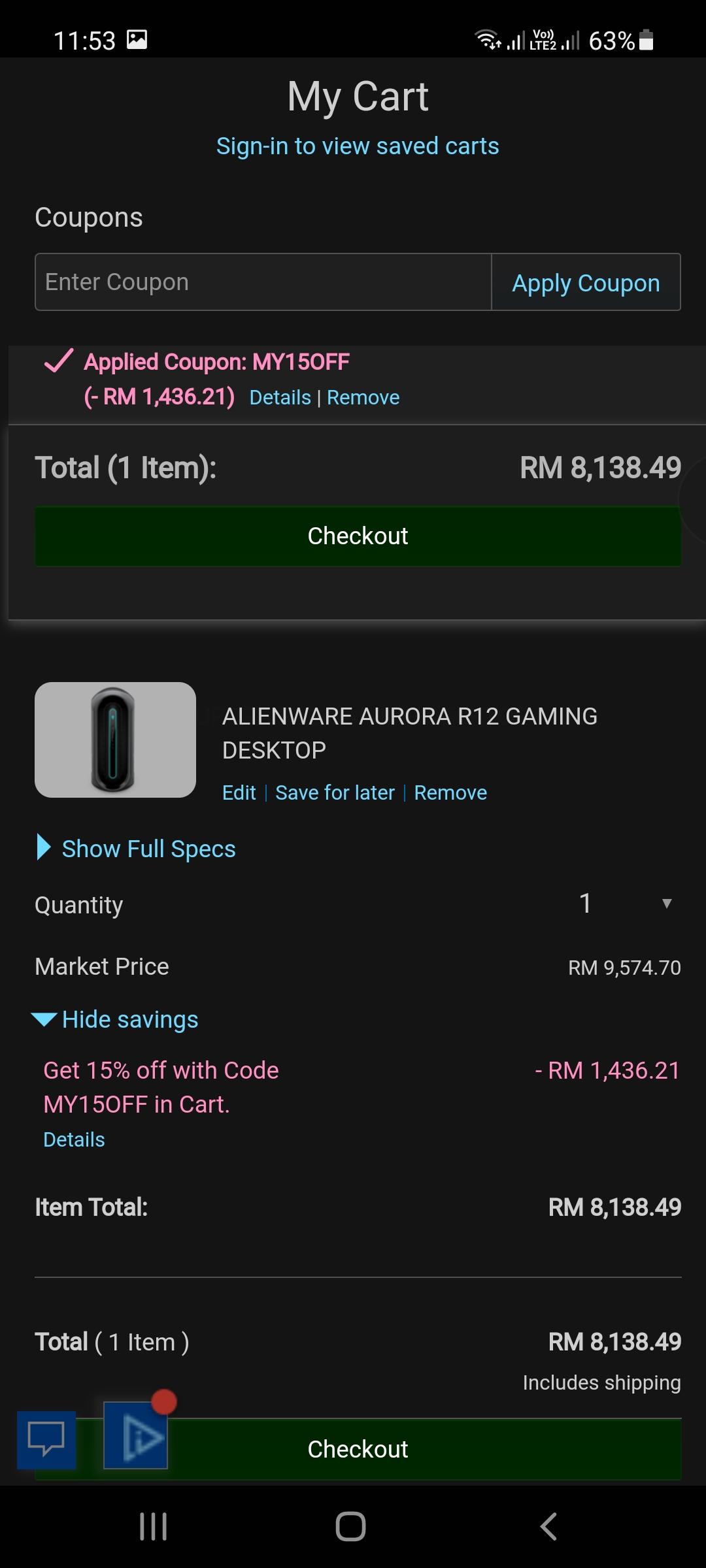Remove the Alienware desktop from cart
The image size is (706, 1568).
coord(450,792)
